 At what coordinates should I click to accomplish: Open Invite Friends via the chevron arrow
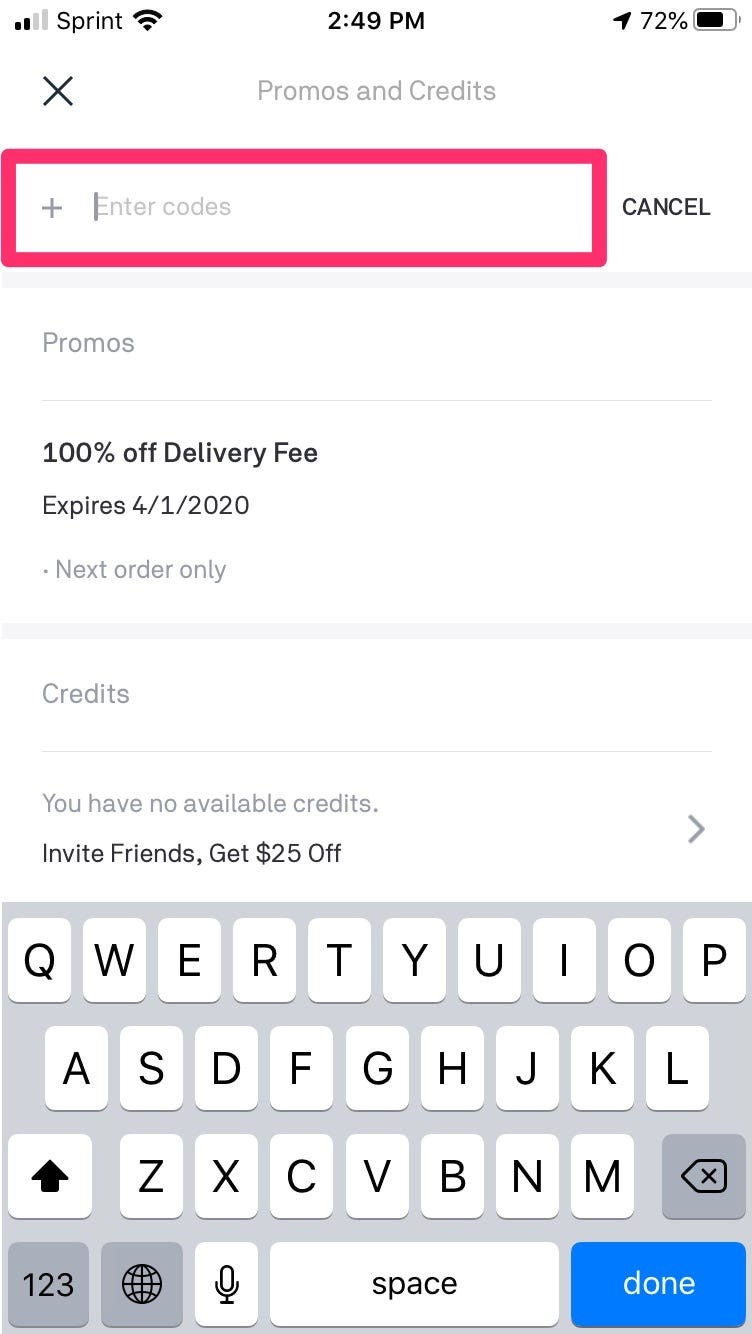click(x=696, y=828)
